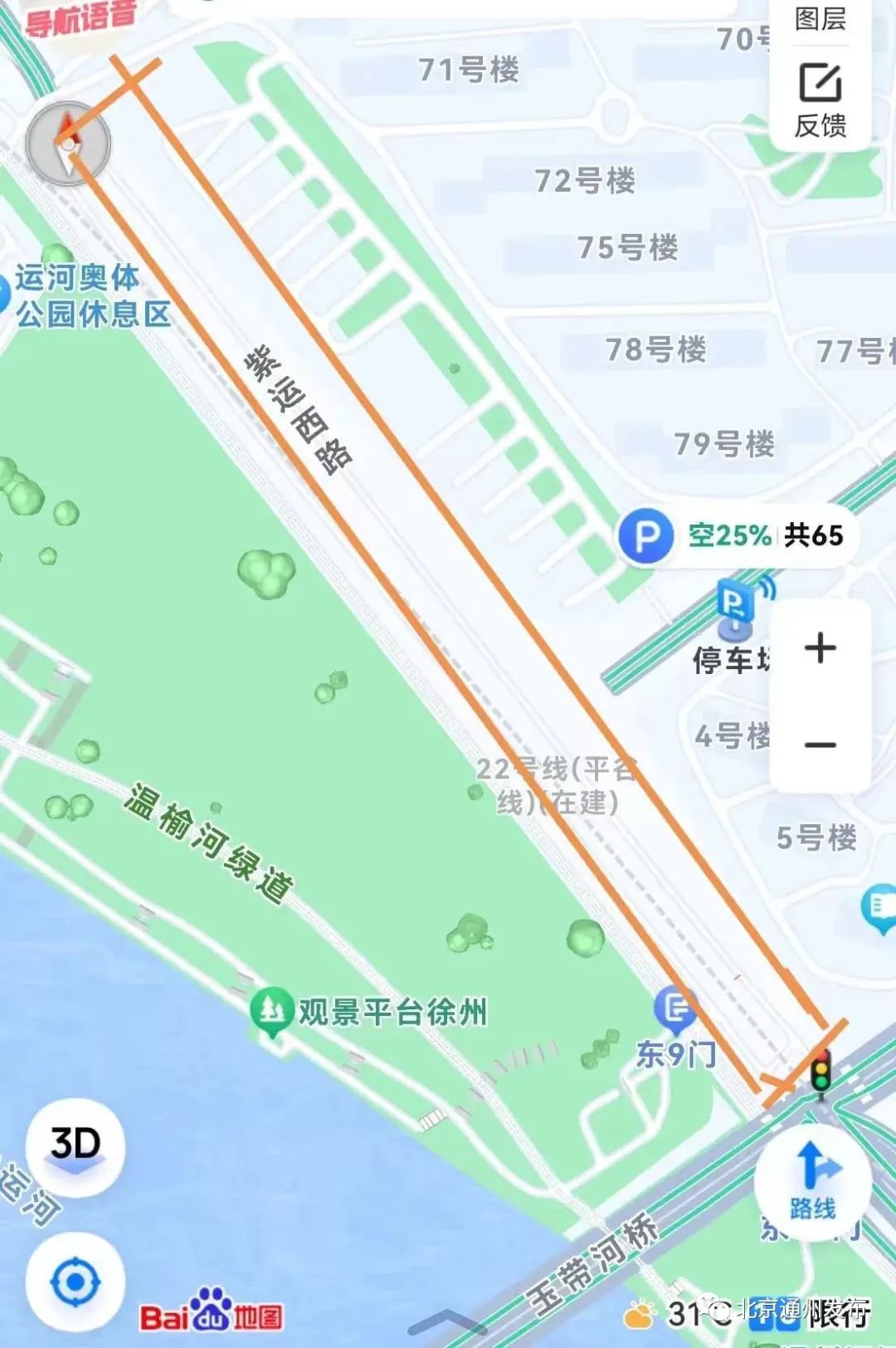Tap the compass to reset orientation
The height and width of the screenshot is (1348, 896).
(x=68, y=144)
